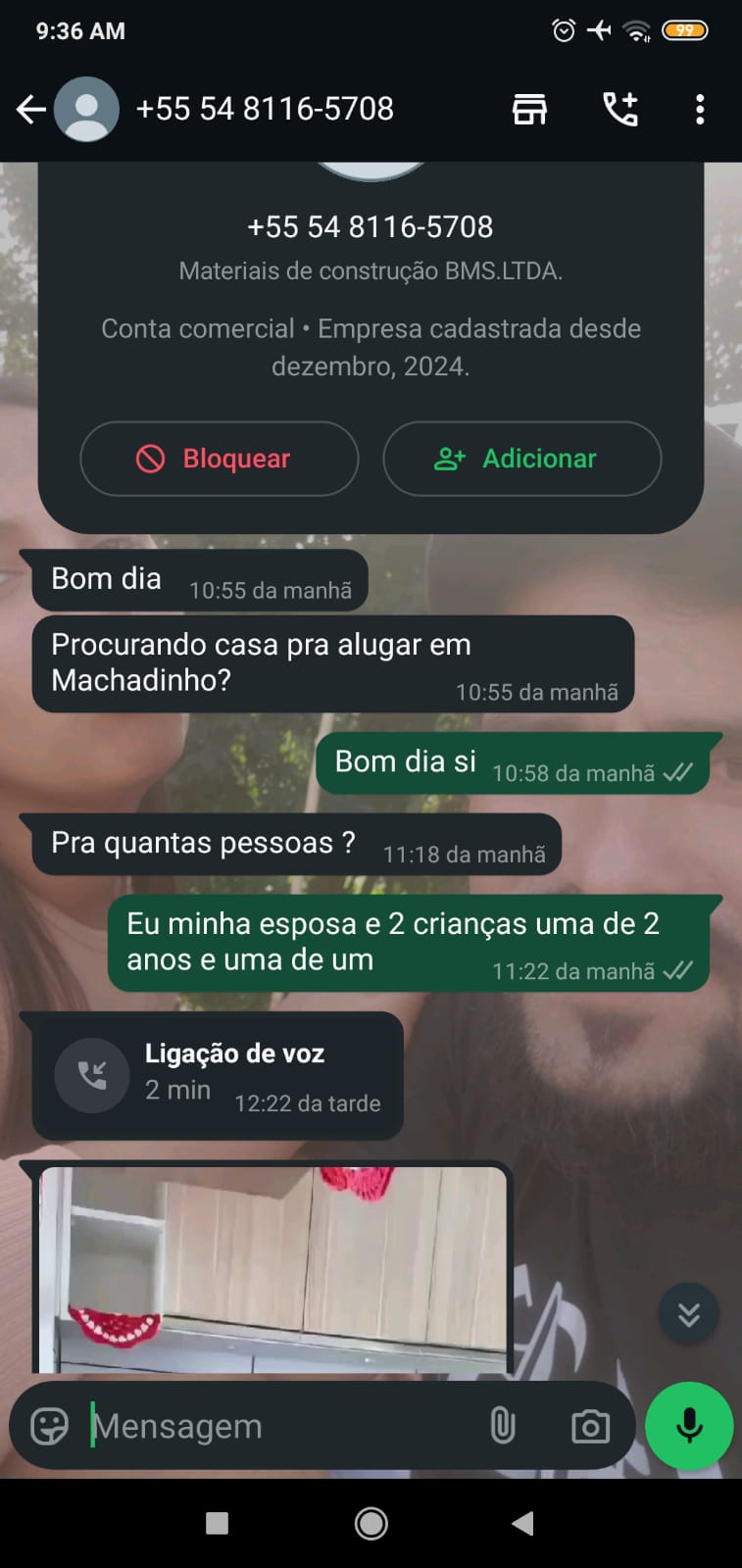Open the three-dot overflow menu

pos(699,109)
